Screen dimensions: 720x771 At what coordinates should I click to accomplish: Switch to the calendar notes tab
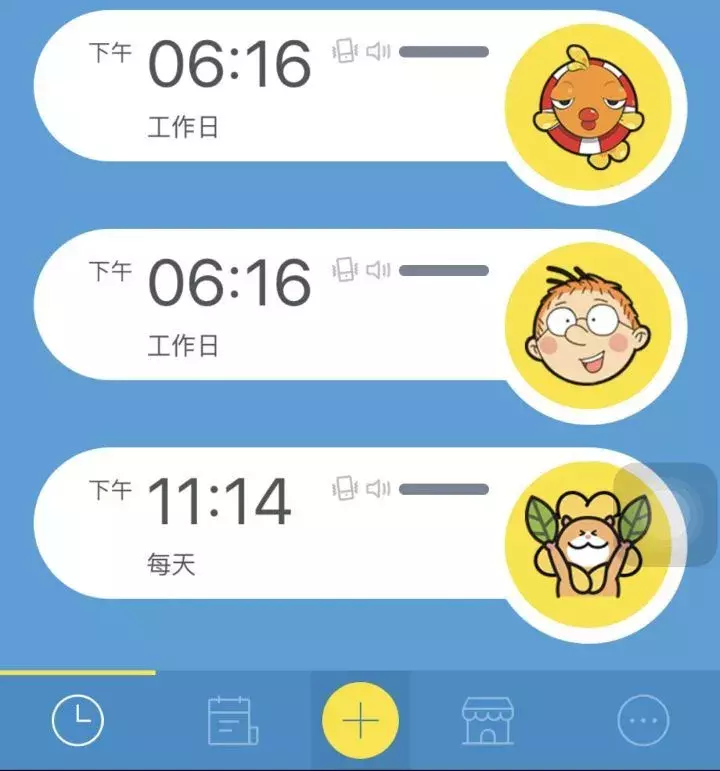(232, 720)
